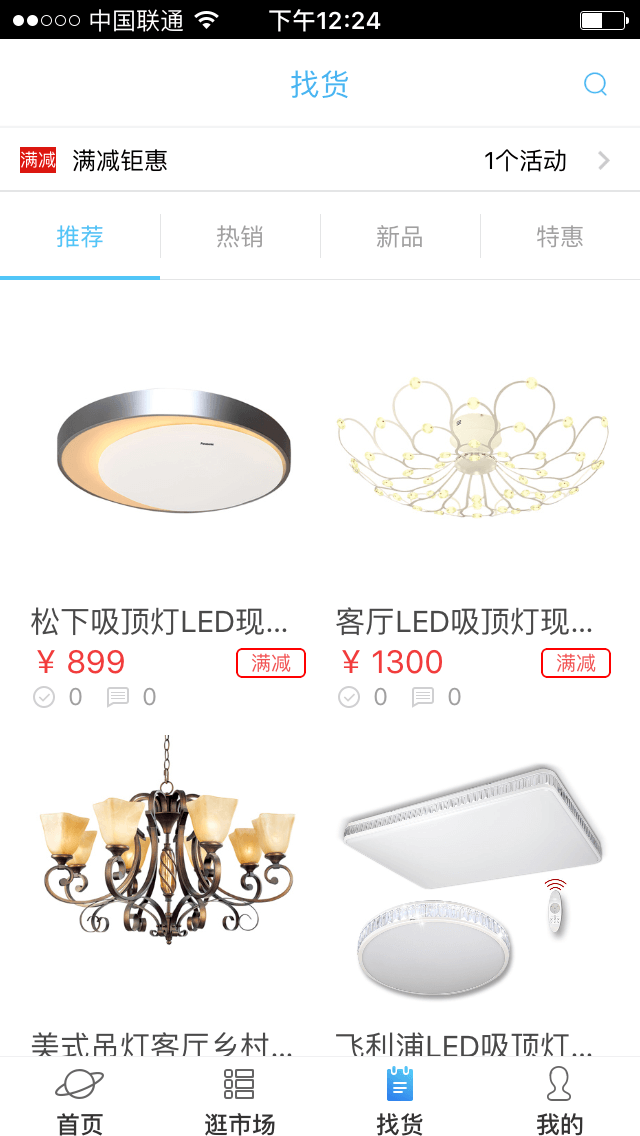This screenshot has width=640, height=1136.
Task: Open the 满减钜惠 activity row
Action: click(320, 160)
